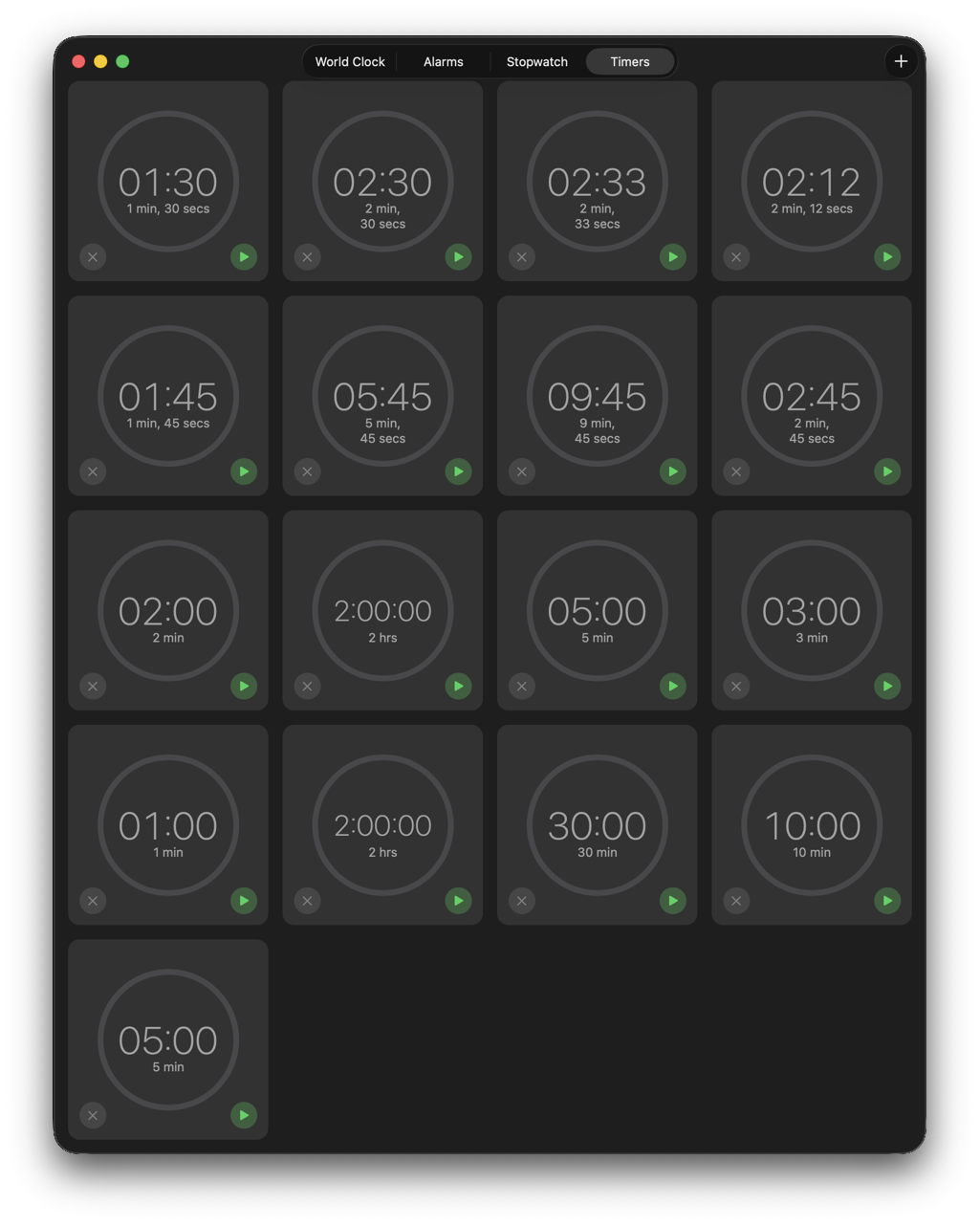Open the Stopwatch tab
Image resolution: width=980 pixels, height=1225 pixels.
pos(536,61)
